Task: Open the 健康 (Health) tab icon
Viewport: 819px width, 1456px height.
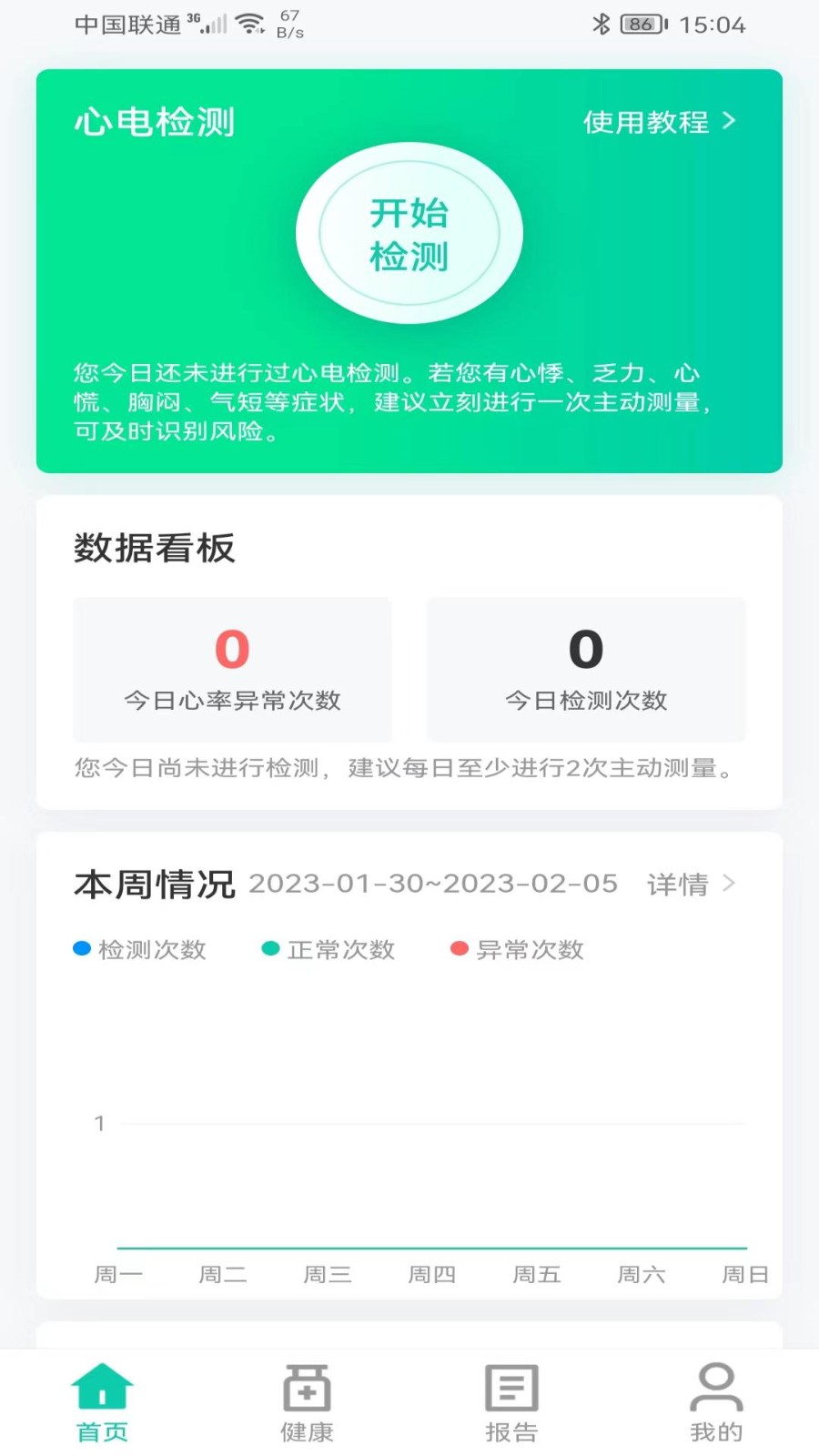Action: pos(306,1389)
